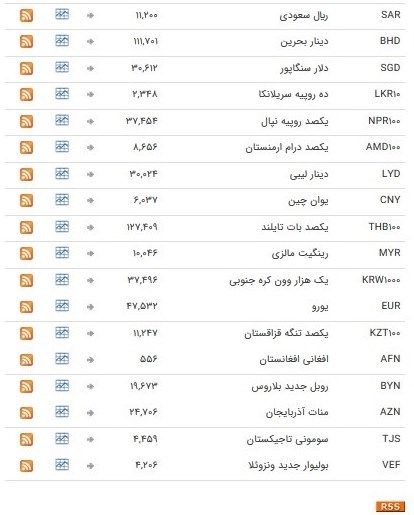414x515 pixels.
Task: Open the AMD100 RSS feed
Action: (26, 148)
